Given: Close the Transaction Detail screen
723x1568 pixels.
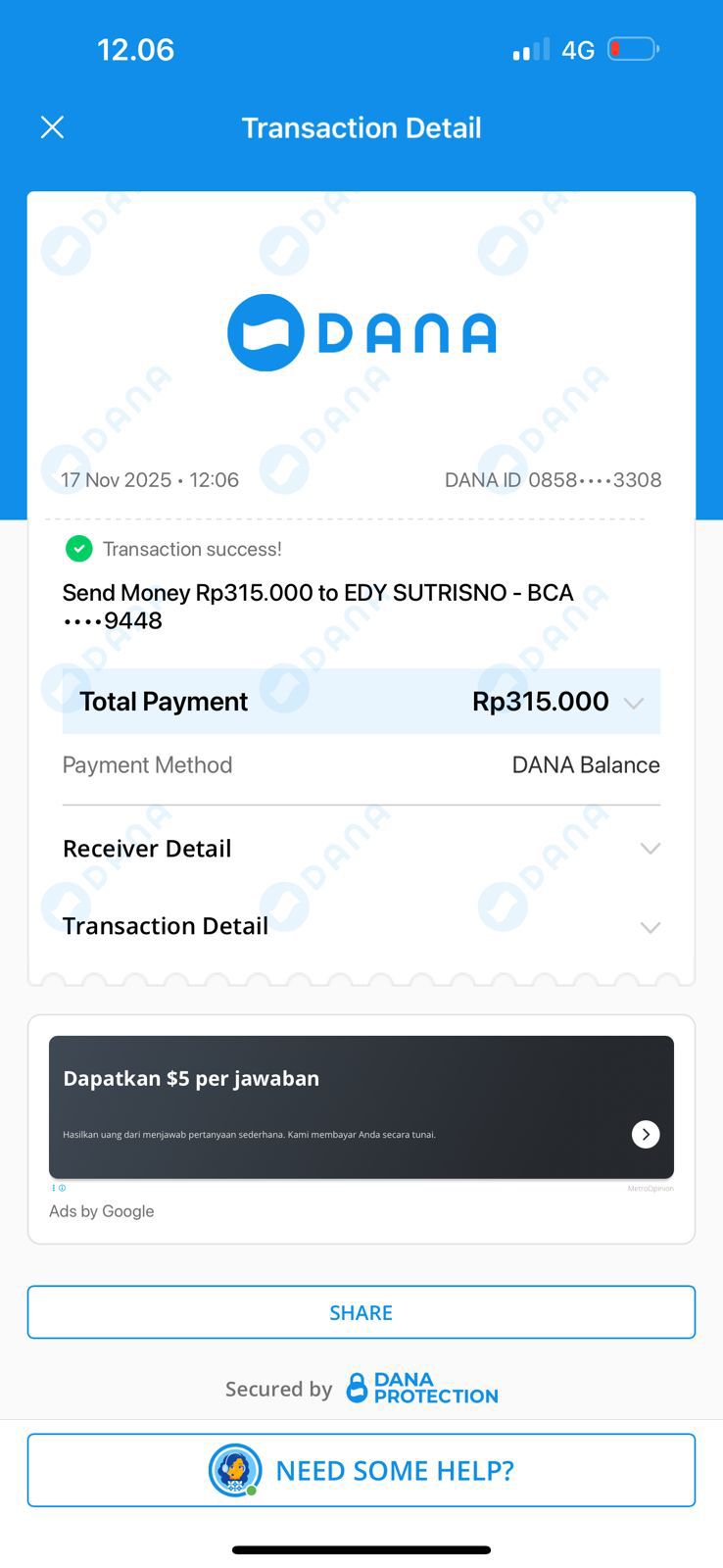Looking at the screenshot, I should (x=52, y=127).
